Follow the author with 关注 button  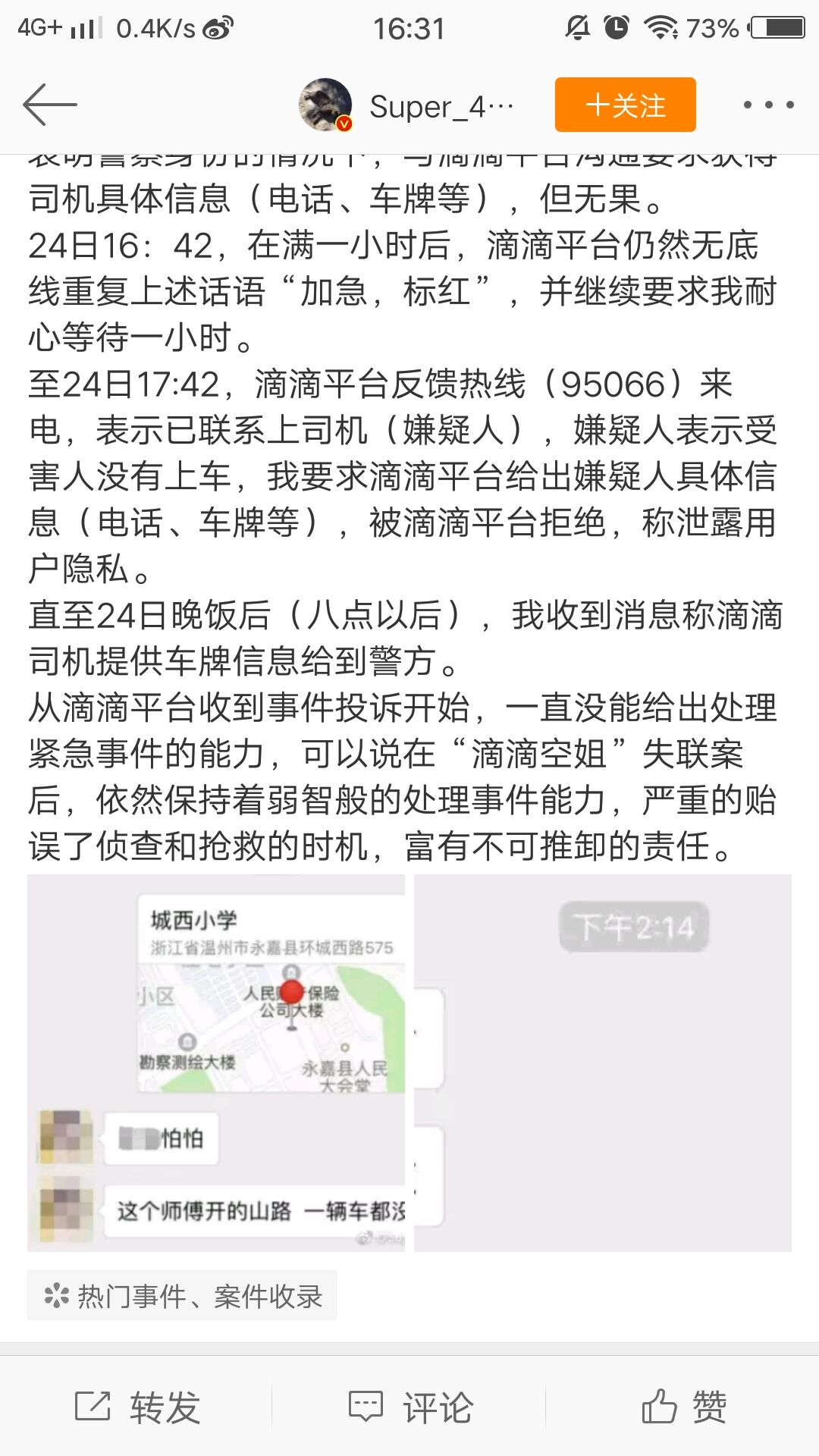coord(625,105)
